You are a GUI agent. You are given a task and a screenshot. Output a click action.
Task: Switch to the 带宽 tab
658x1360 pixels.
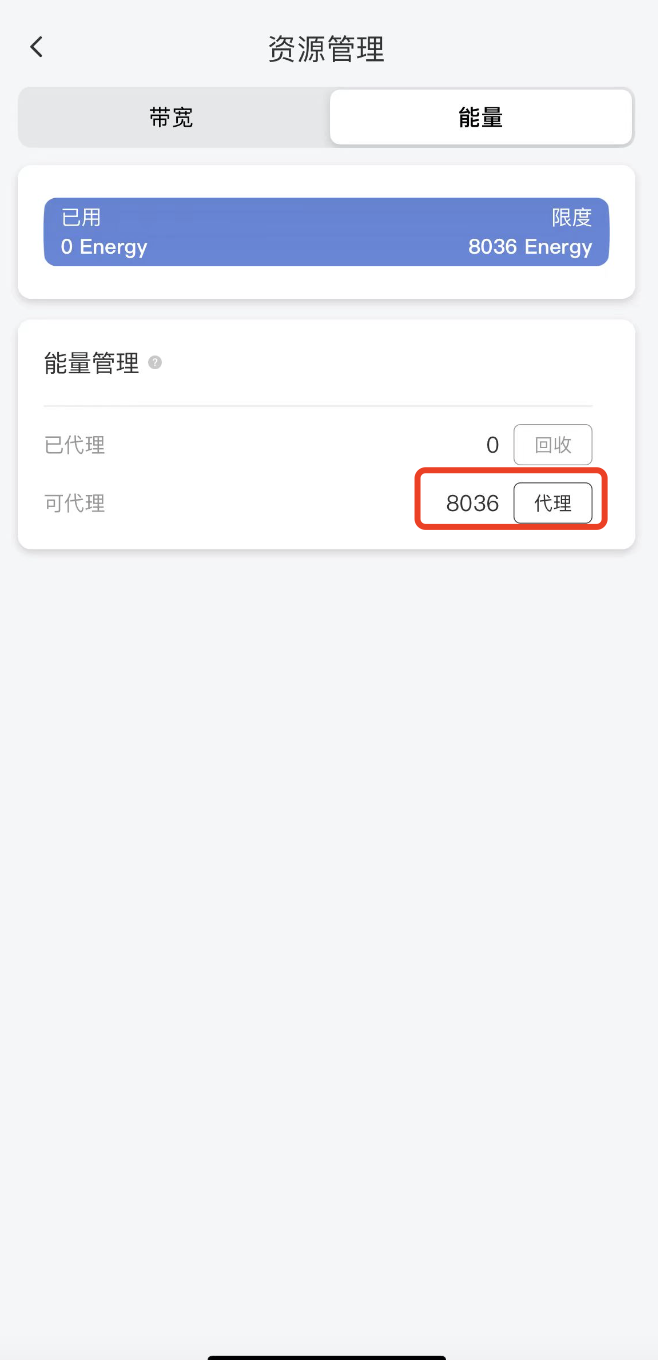click(x=172, y=117)
